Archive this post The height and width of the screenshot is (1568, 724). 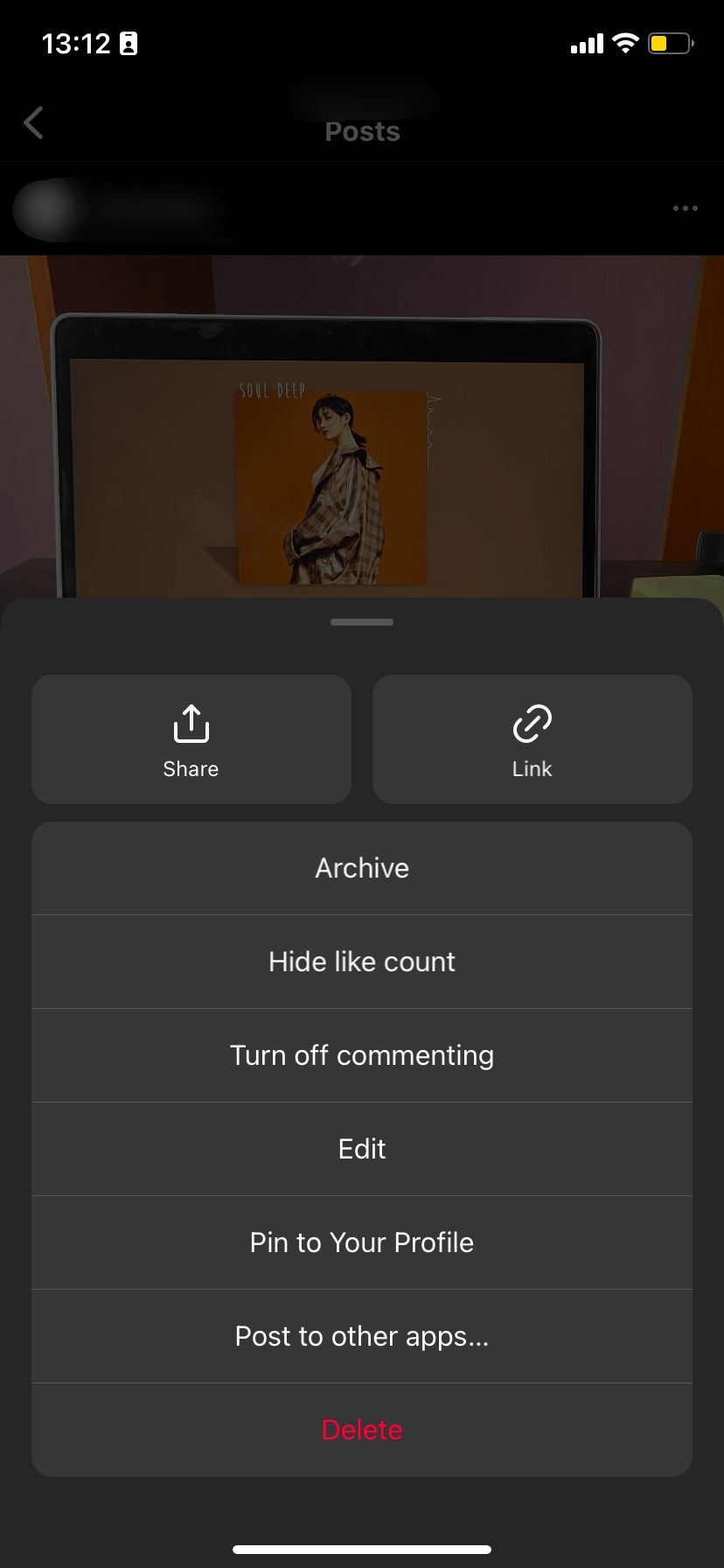pyautogui.click(x=362, y=868)
